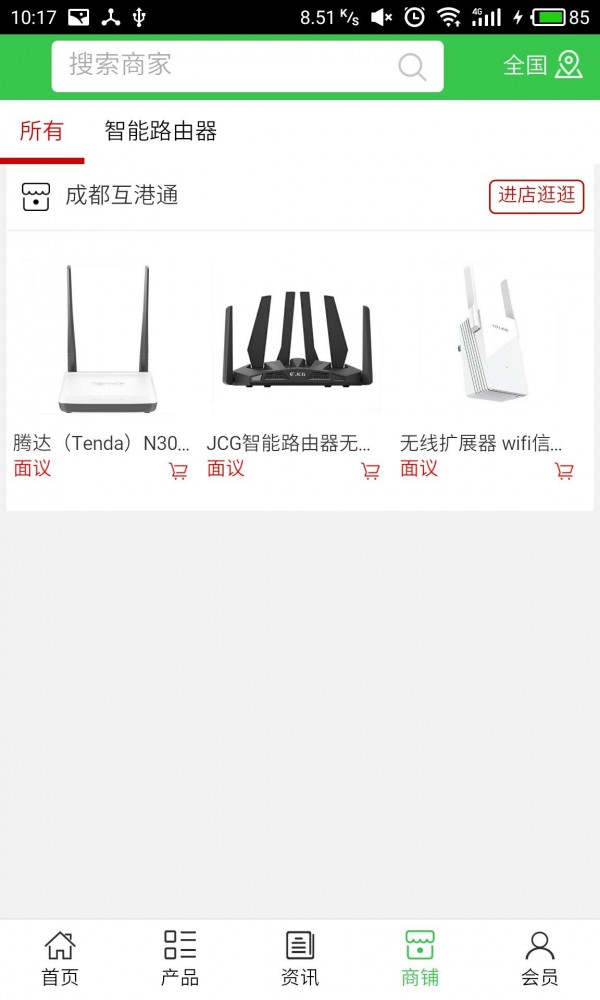Image resolution: width=600 pixels, height=1000 pixels.
Task: Tap the 进店逛逛 button
Action: coord(536,196)
